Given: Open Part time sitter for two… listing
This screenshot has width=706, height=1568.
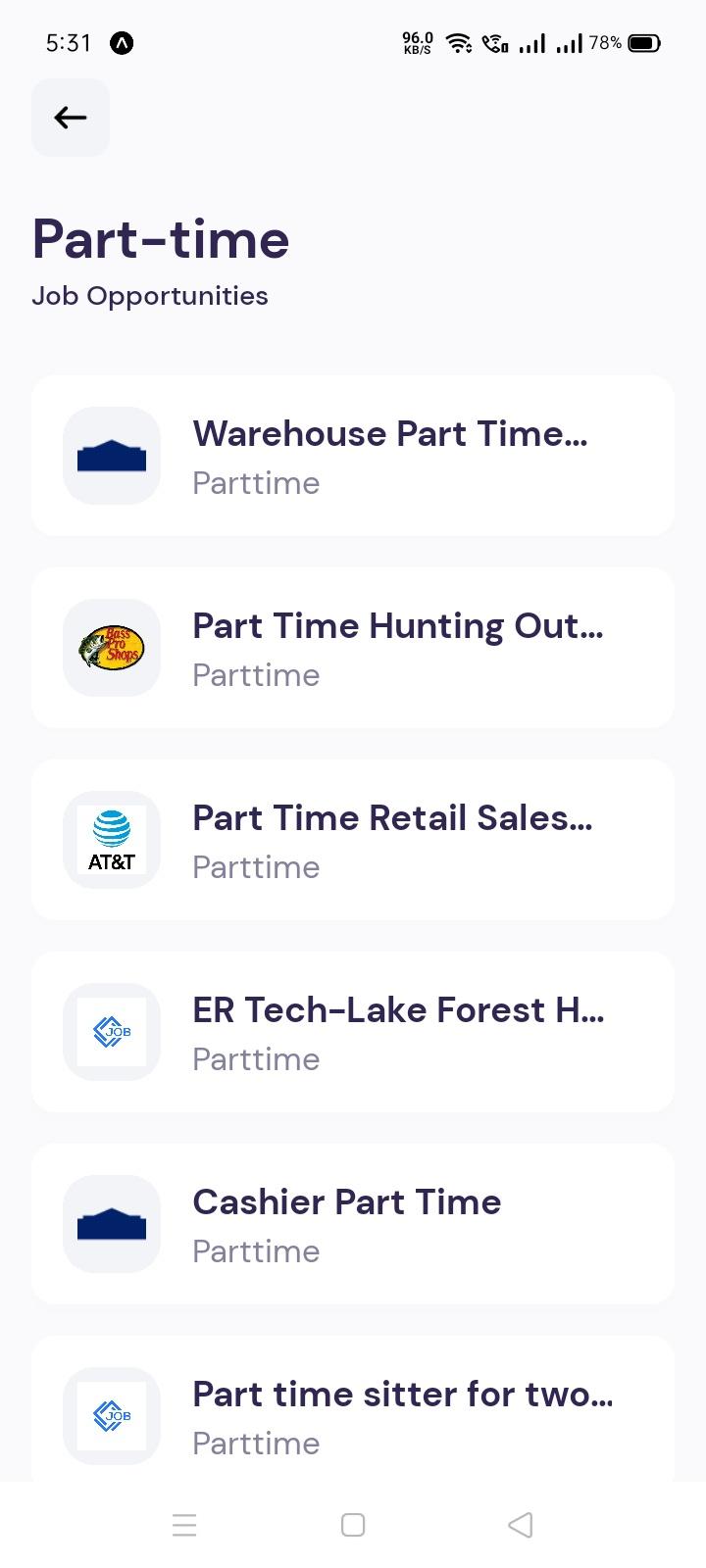Looking at the screenshot, I should click(x=353, y=1411).
